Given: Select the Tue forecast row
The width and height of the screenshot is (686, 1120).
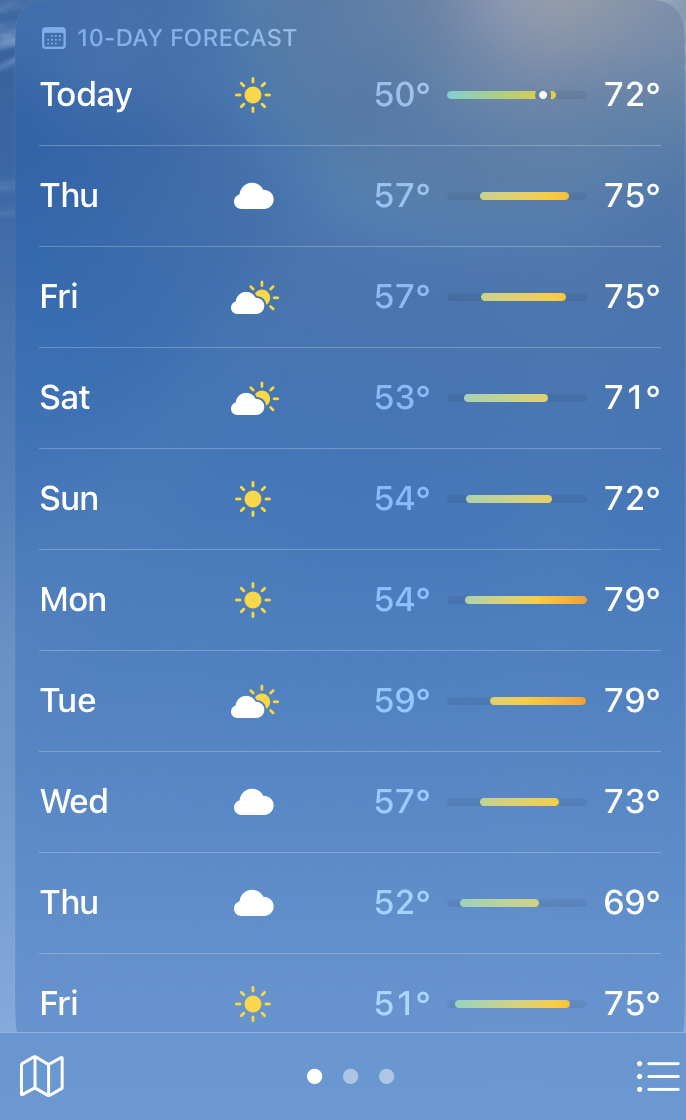Looking at the screenshot, I should (x=349, y=701).
